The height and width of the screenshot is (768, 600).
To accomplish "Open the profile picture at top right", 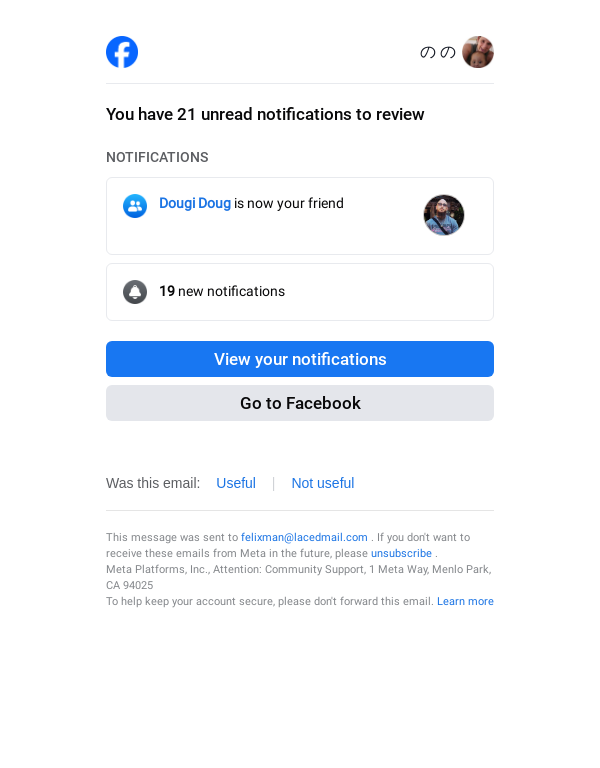I will point(478,52).
